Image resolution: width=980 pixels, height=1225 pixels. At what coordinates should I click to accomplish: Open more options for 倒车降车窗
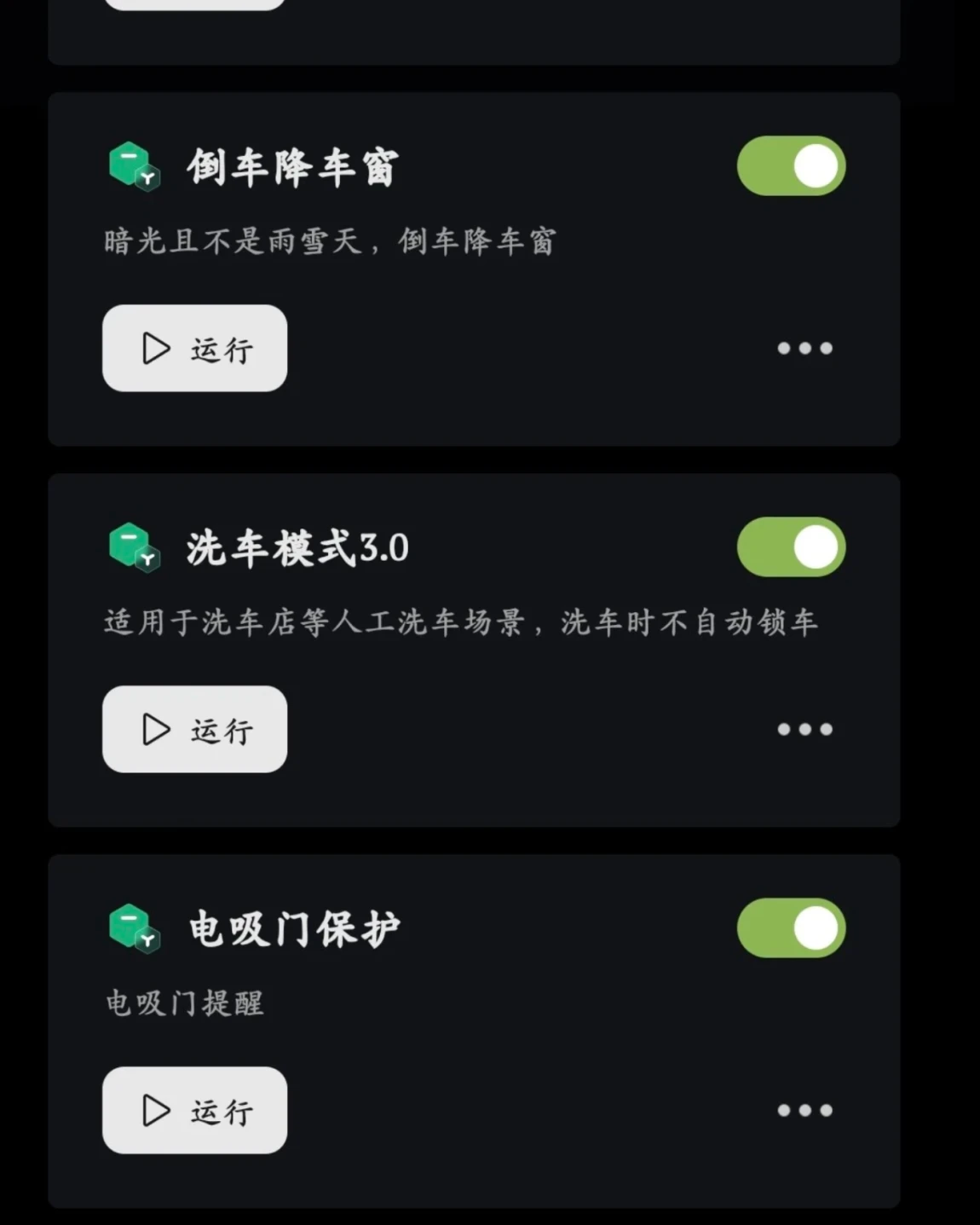pyautogui.click(x=804, y=348)
